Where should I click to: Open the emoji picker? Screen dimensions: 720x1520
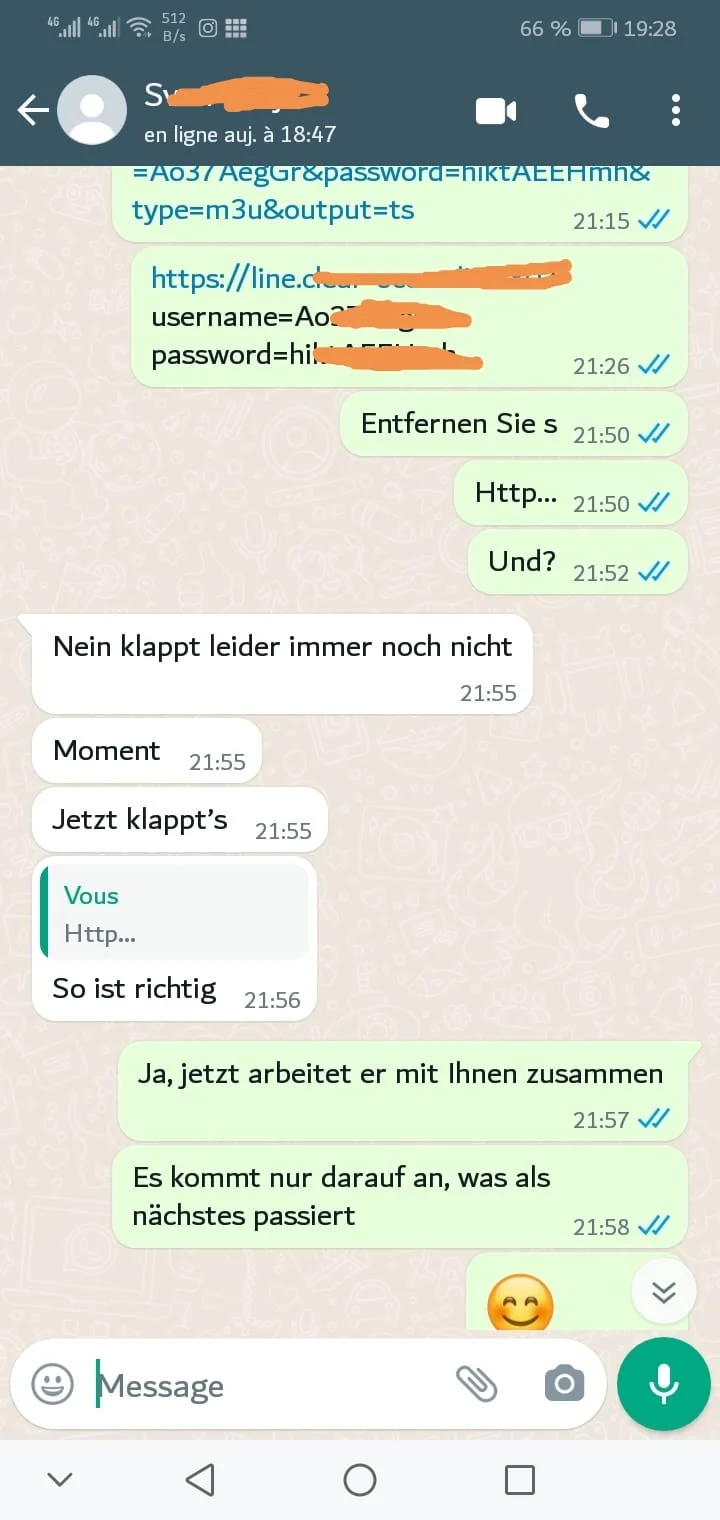(x=52, y=1385)
